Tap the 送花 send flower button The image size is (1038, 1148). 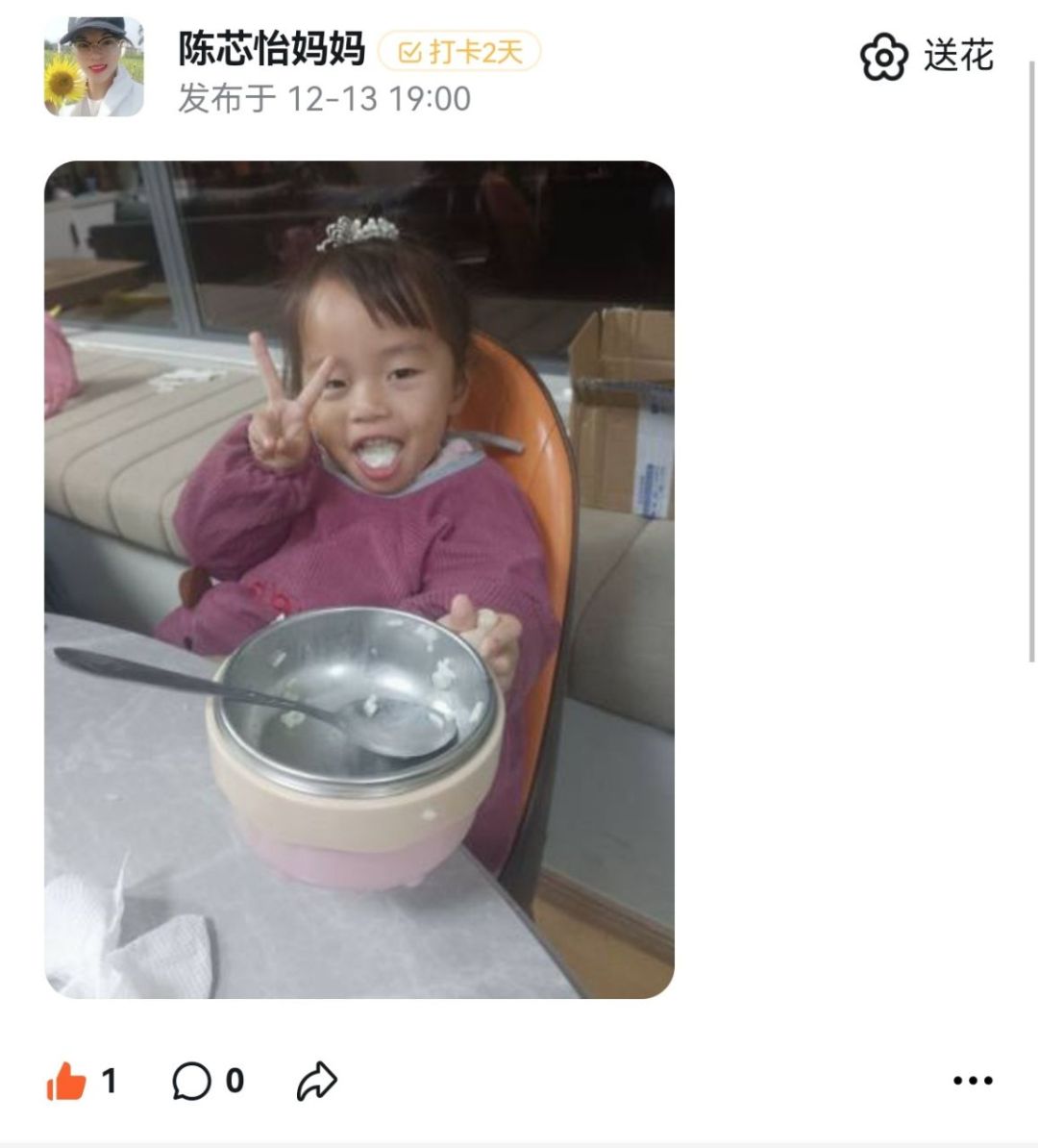927,56
